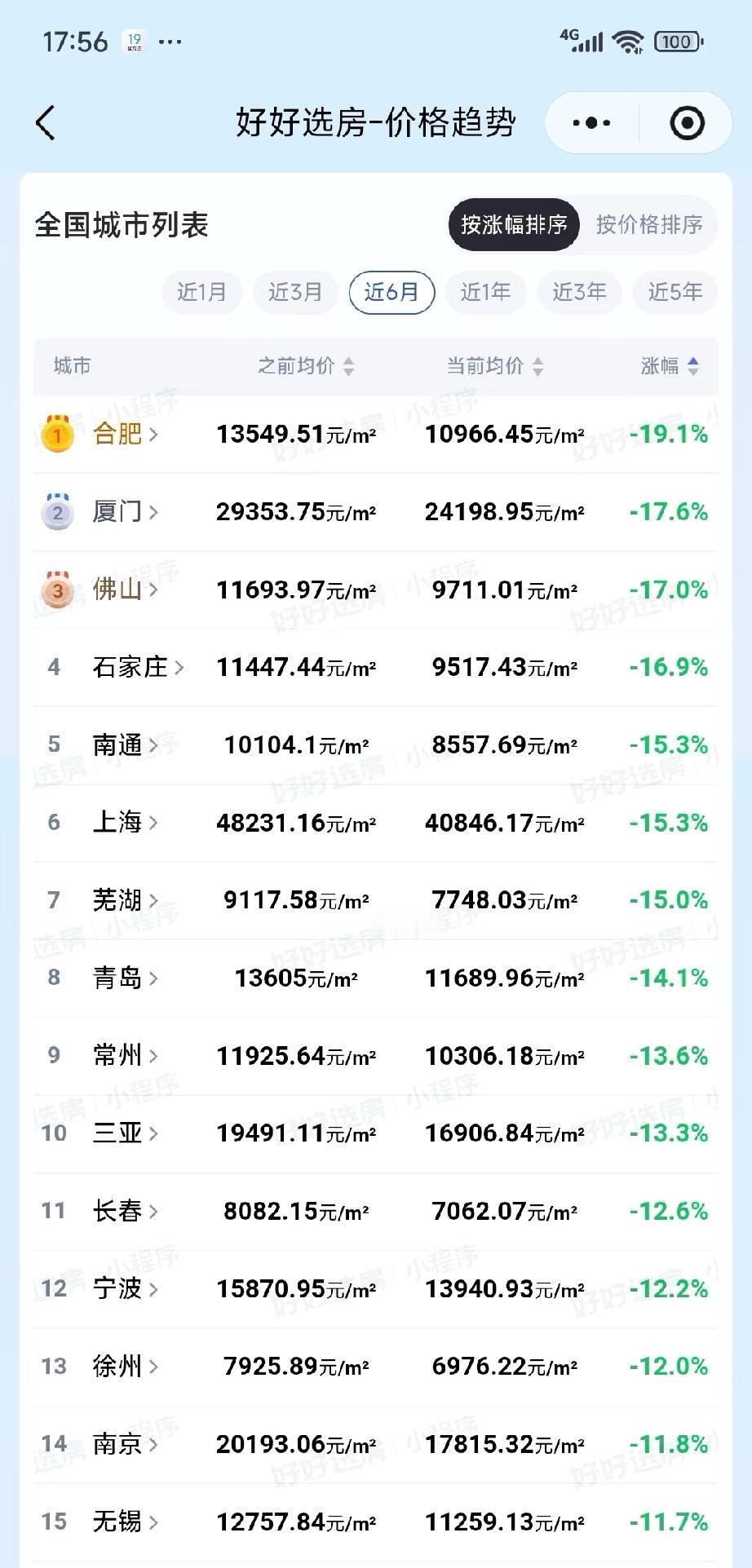Screen dimensions: 752x1568
Task: Tap the bronze medal icon beside 佛山
Action: [55, 590]
